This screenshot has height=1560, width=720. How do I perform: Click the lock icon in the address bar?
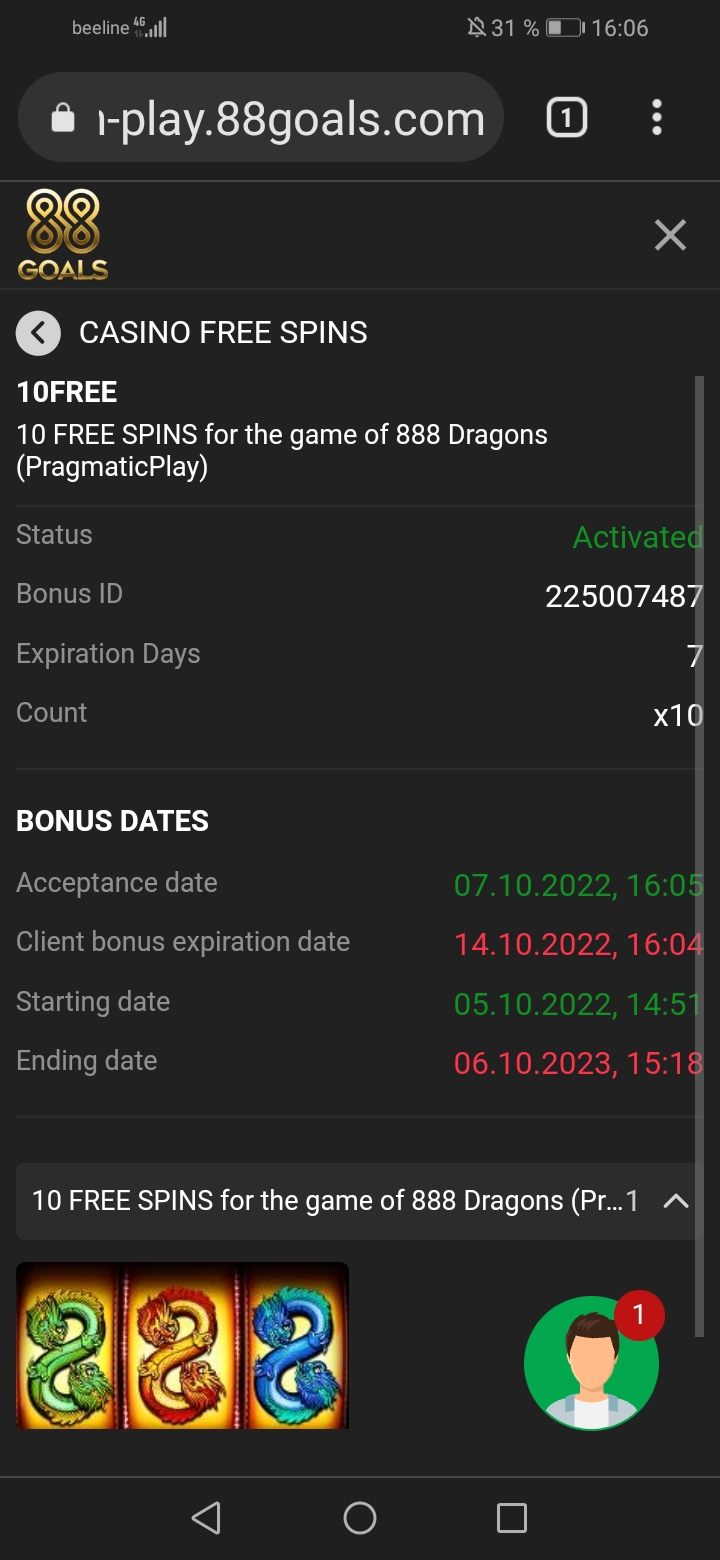click(63, 117)
